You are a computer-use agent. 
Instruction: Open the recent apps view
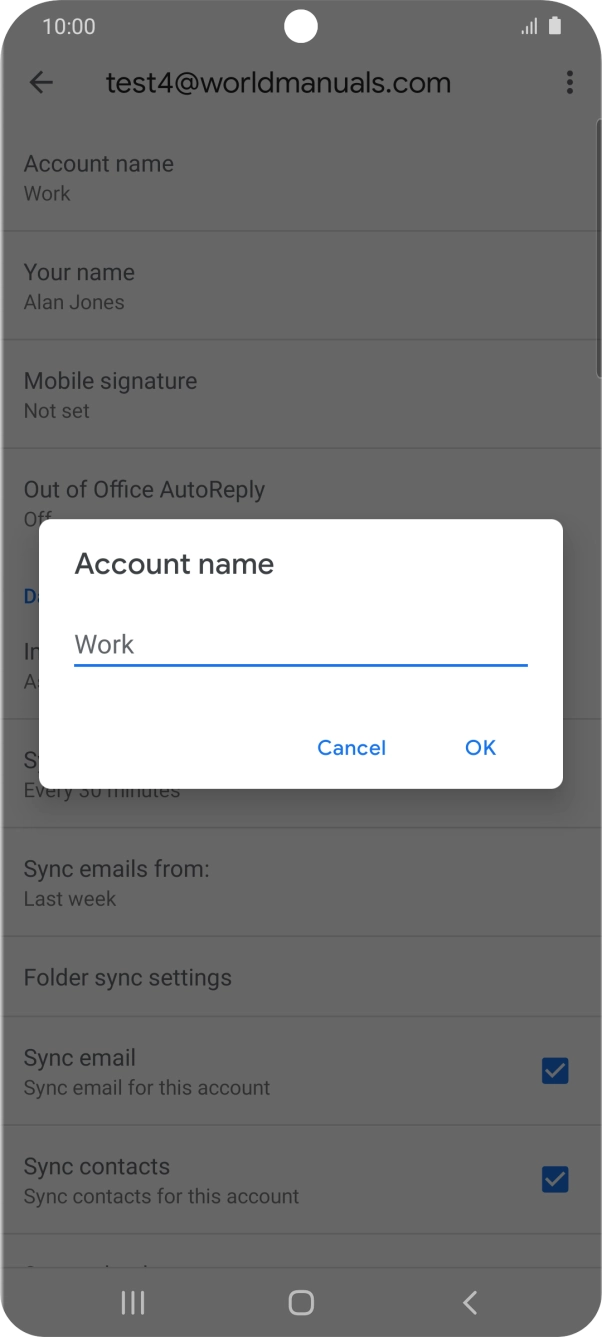132,1302
